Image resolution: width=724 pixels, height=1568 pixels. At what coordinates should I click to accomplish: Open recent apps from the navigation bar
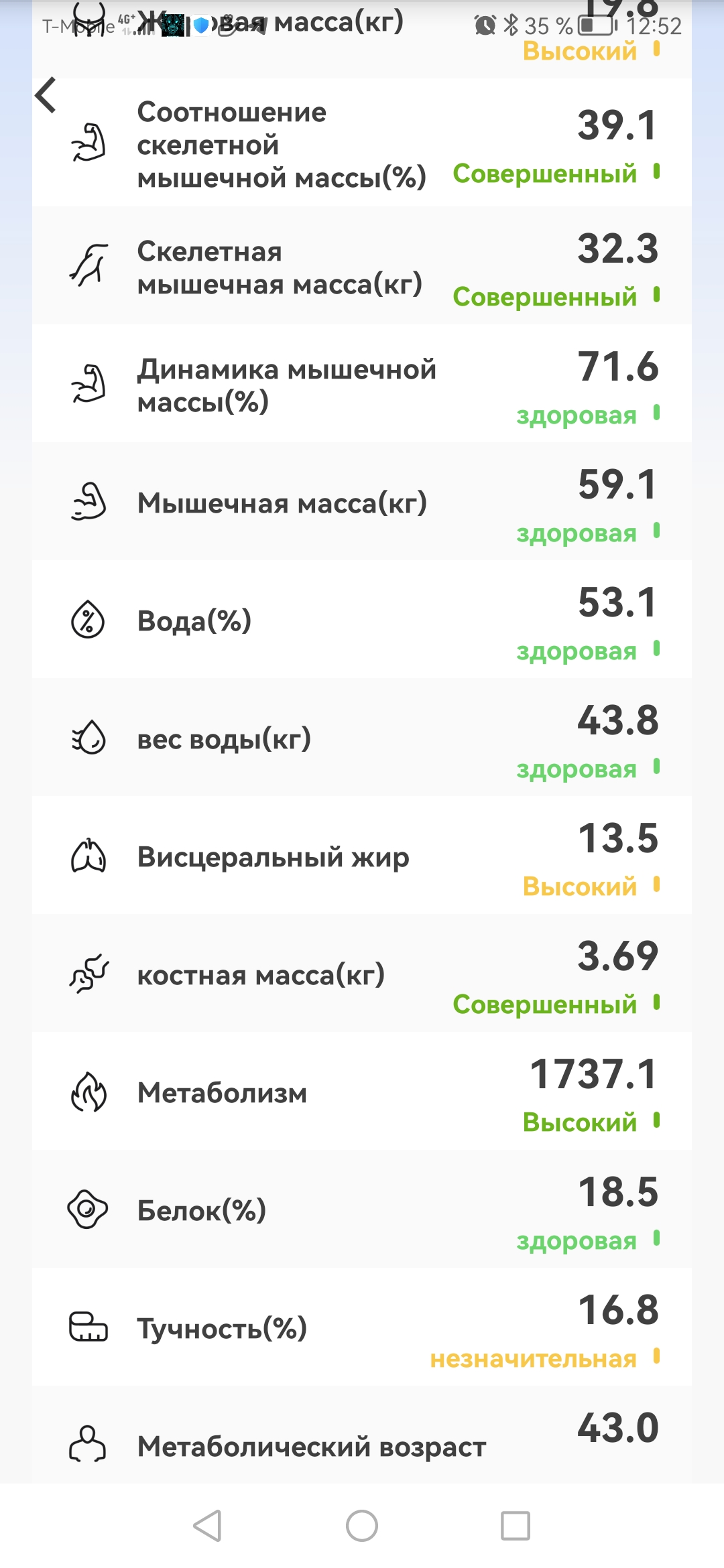(x=516, y=1526)
